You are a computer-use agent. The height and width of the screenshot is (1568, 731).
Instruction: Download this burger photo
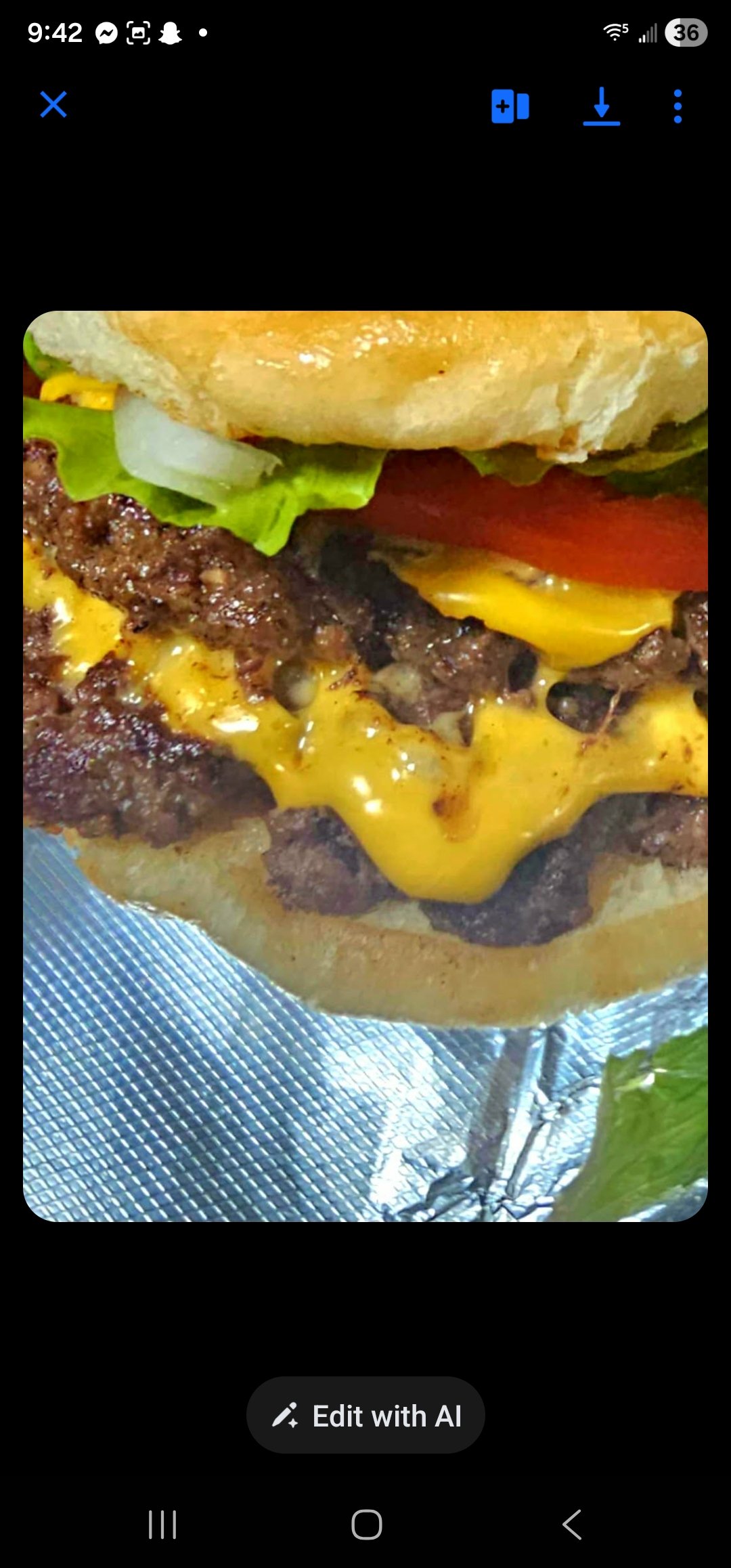tap(601, 107)
